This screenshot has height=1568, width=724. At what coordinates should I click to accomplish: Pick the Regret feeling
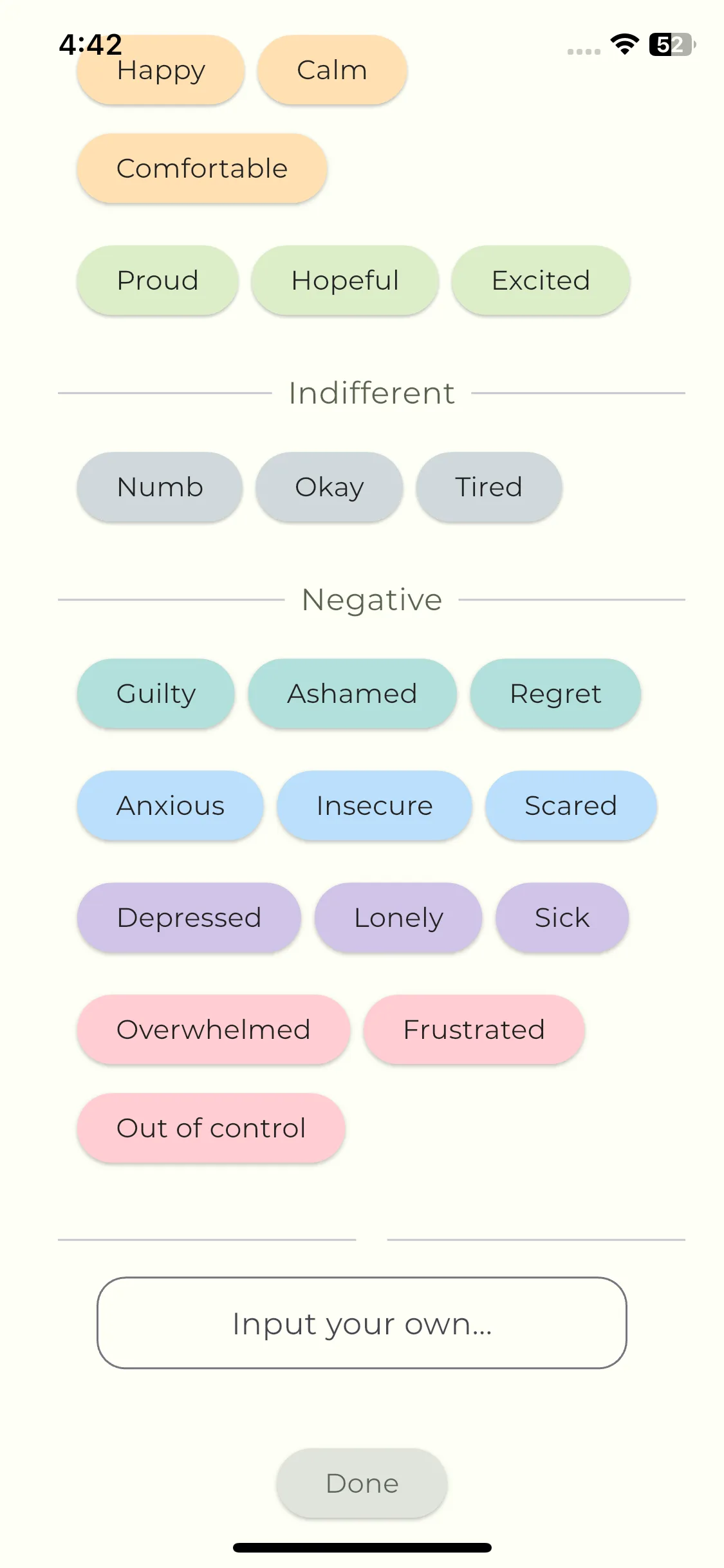coord(555,694)
